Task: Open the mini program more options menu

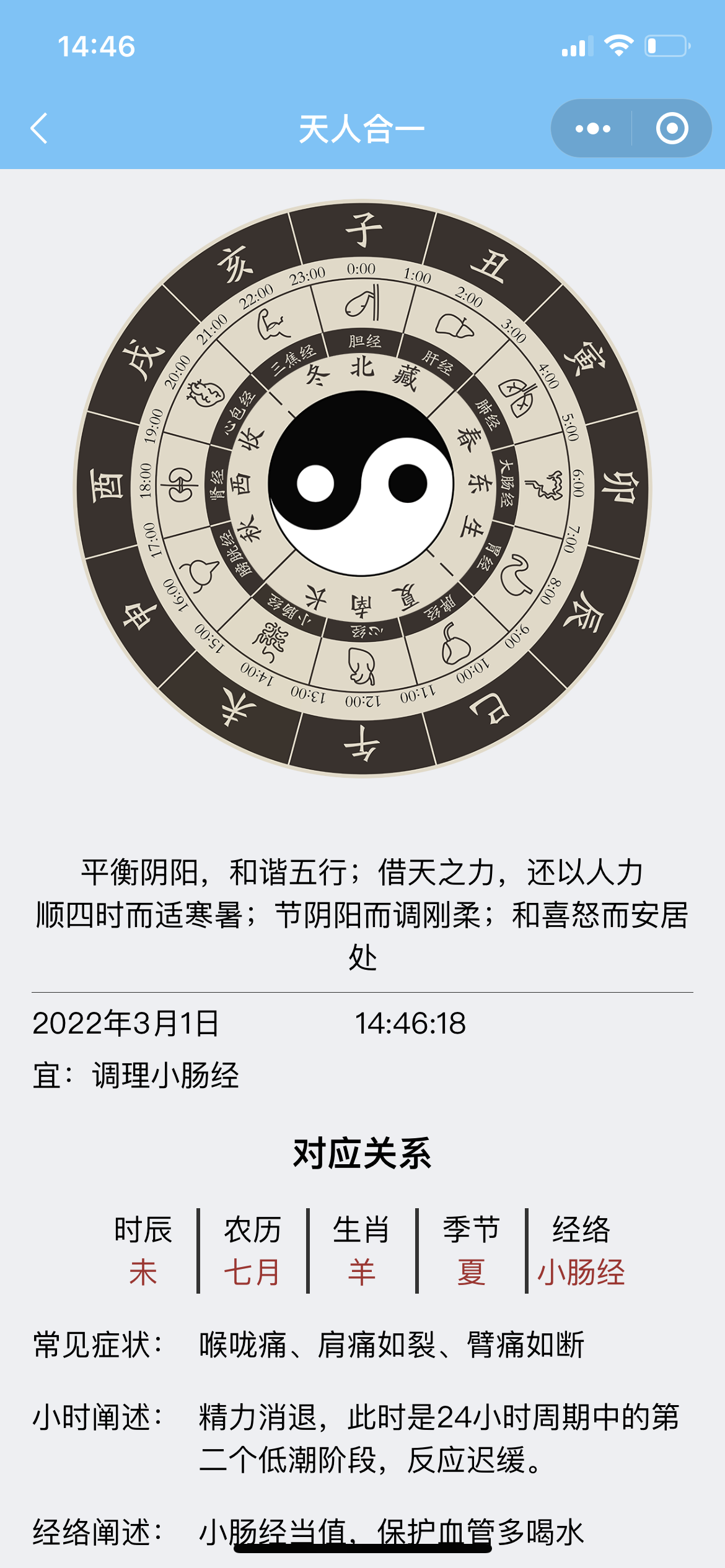Action: pos(592,129)
